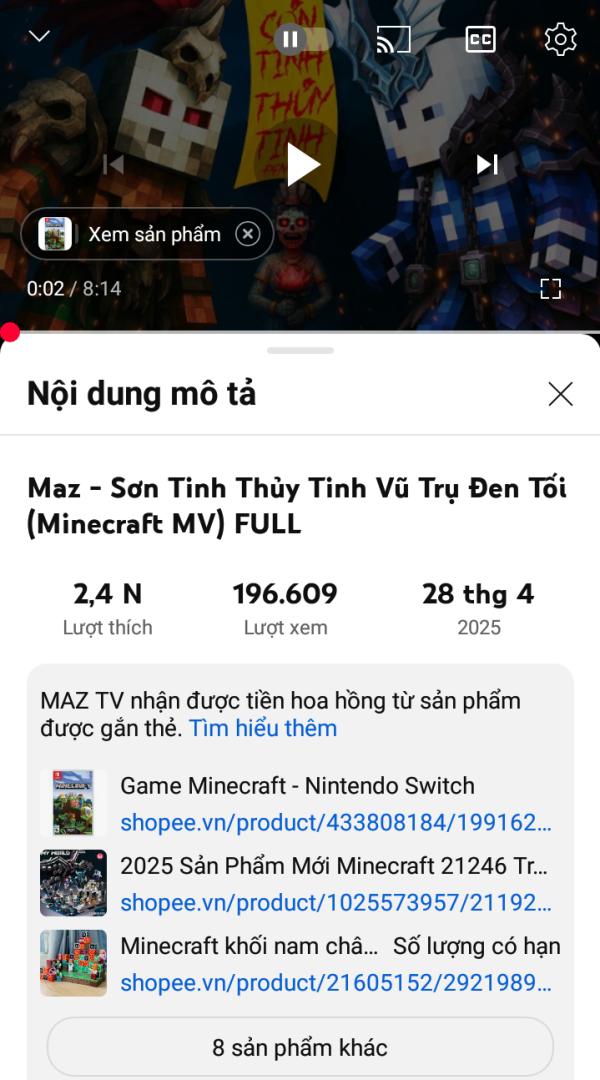This screenshot has width=600, height=1080.
Task: Enter fullscreen mode
Action: 550,289
